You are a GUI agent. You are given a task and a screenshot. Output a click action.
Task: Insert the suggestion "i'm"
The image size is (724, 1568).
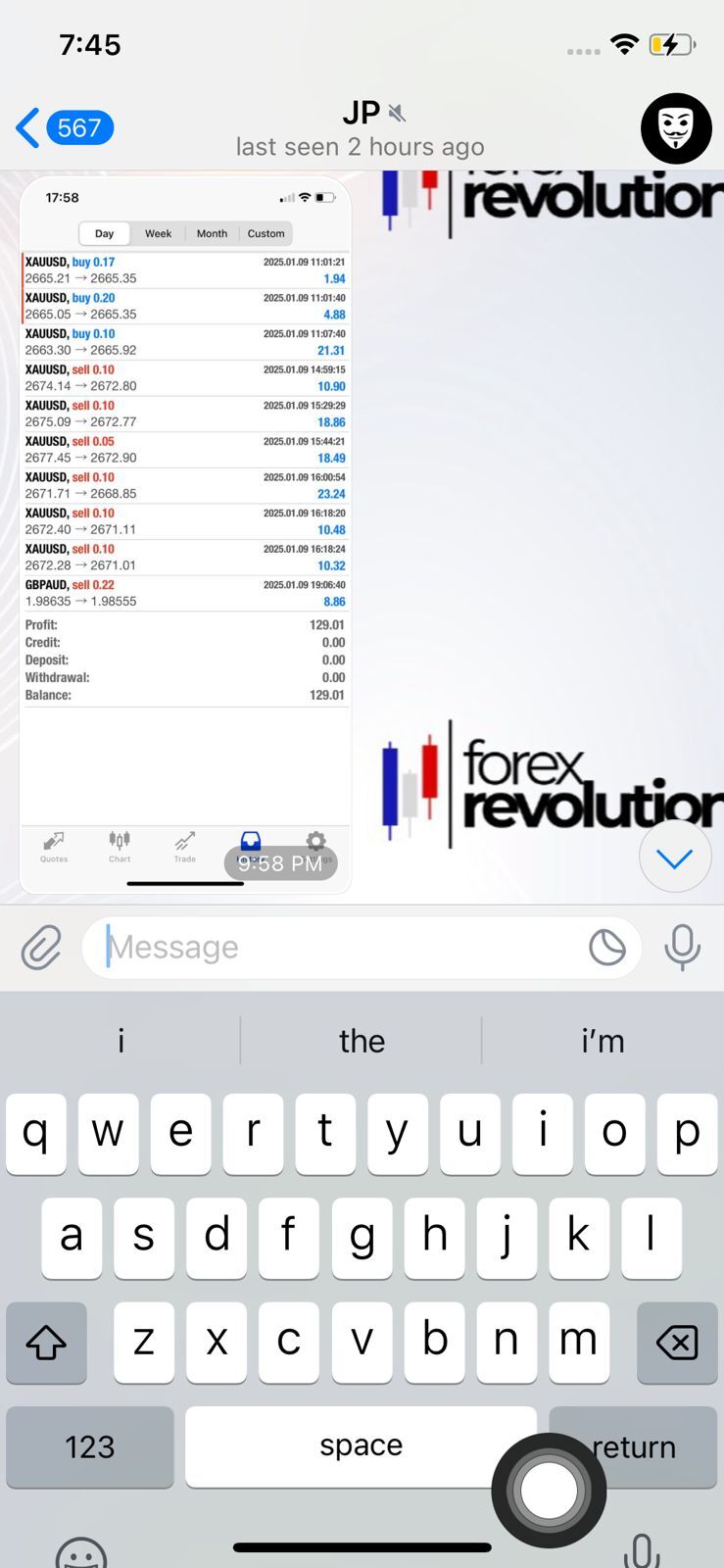tap(602, 1041)
